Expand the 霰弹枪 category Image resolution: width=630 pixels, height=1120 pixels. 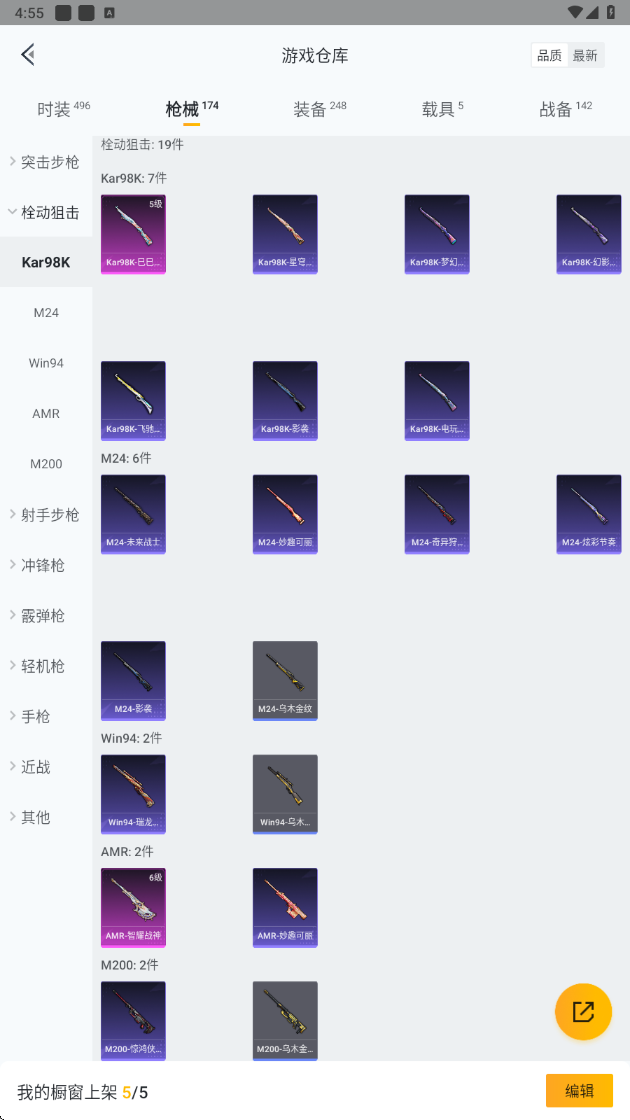[46, 616]
